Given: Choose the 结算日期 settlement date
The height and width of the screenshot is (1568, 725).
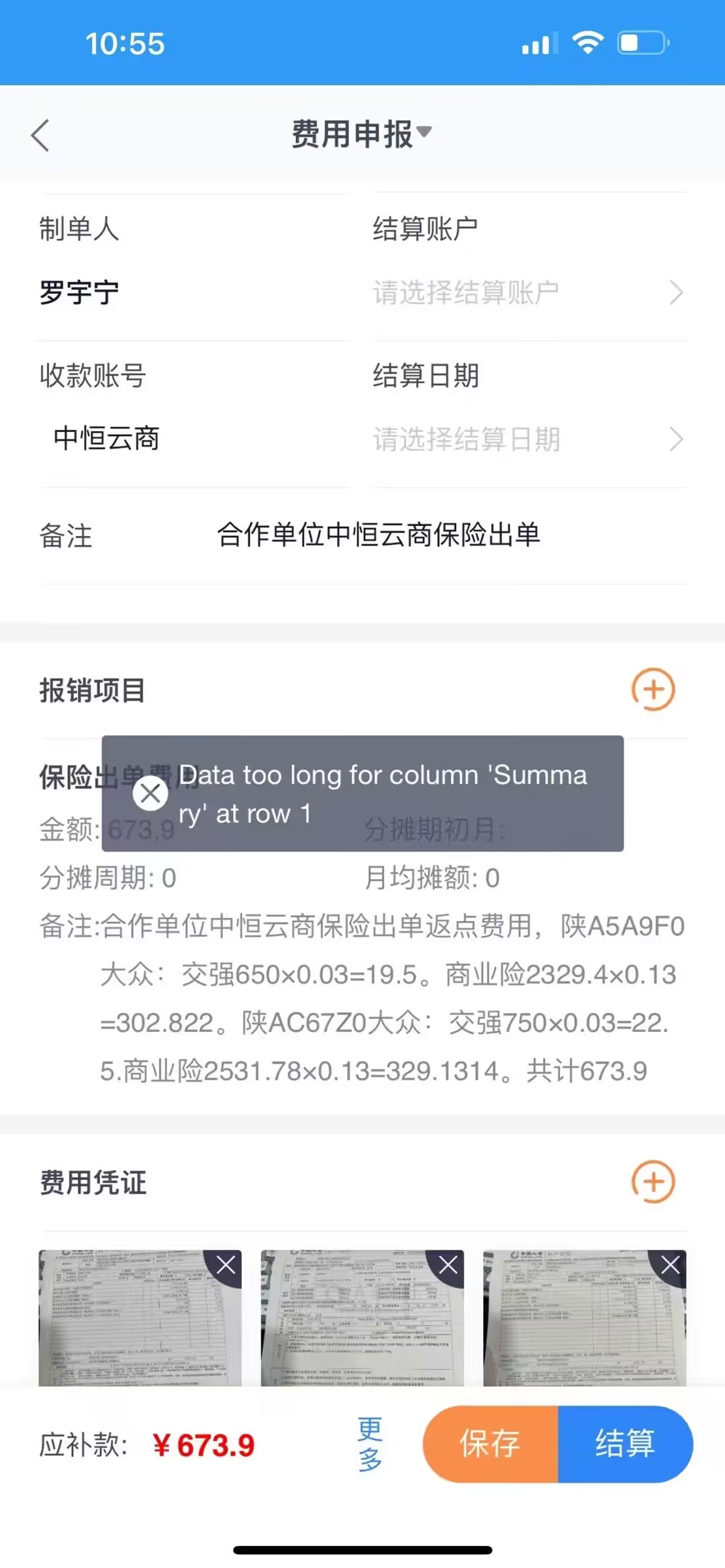Looking at the screenshot, I should point(528,439).
